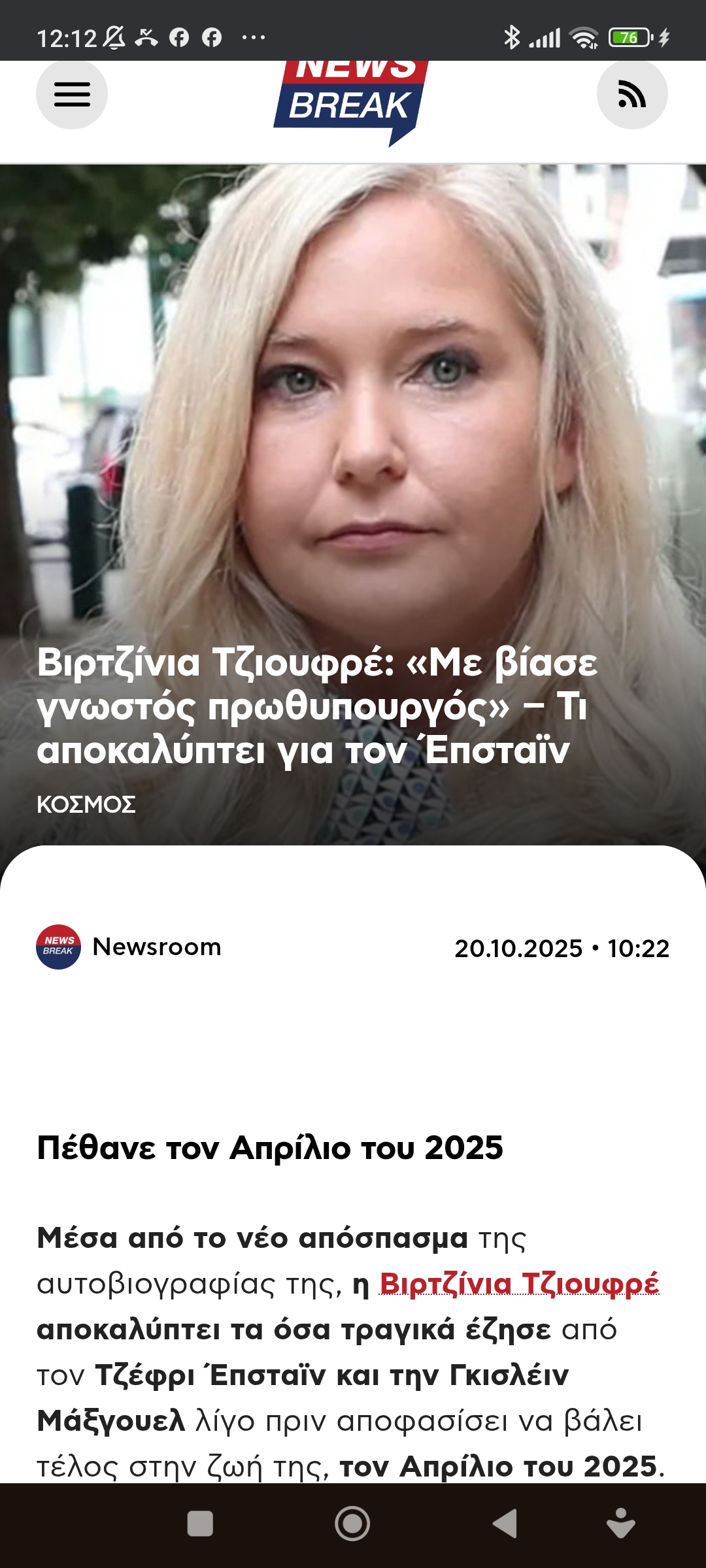Viewport: 706px width, 1568px height.
Task: Return to the system home screen
Action: (352, 1524)
